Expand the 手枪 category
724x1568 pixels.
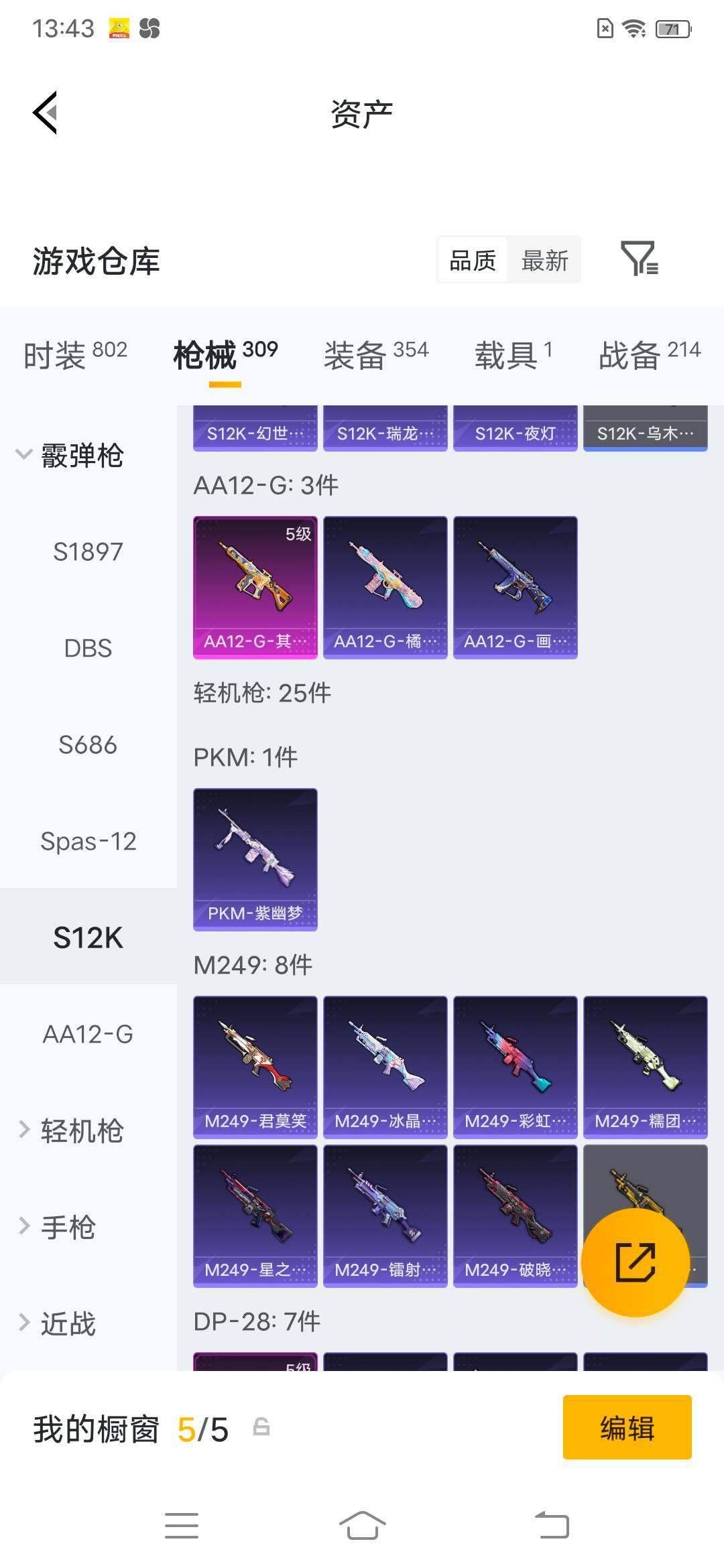(57, 1228)
